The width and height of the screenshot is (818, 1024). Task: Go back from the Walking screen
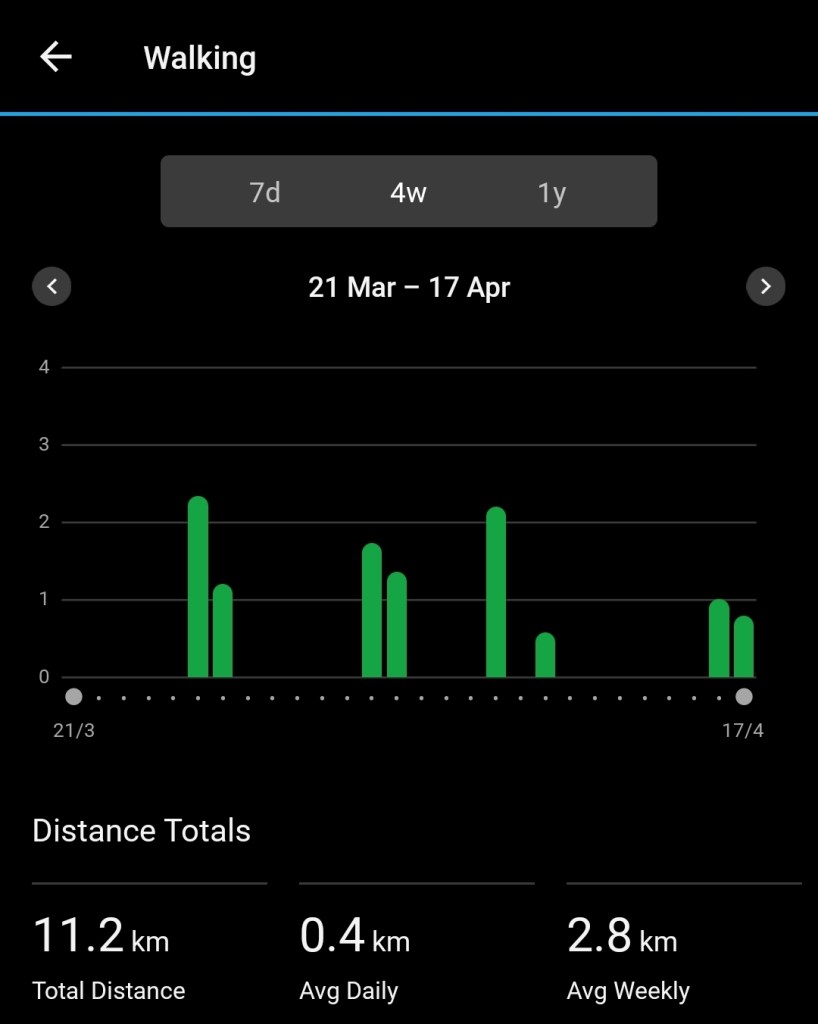(56, 57)
